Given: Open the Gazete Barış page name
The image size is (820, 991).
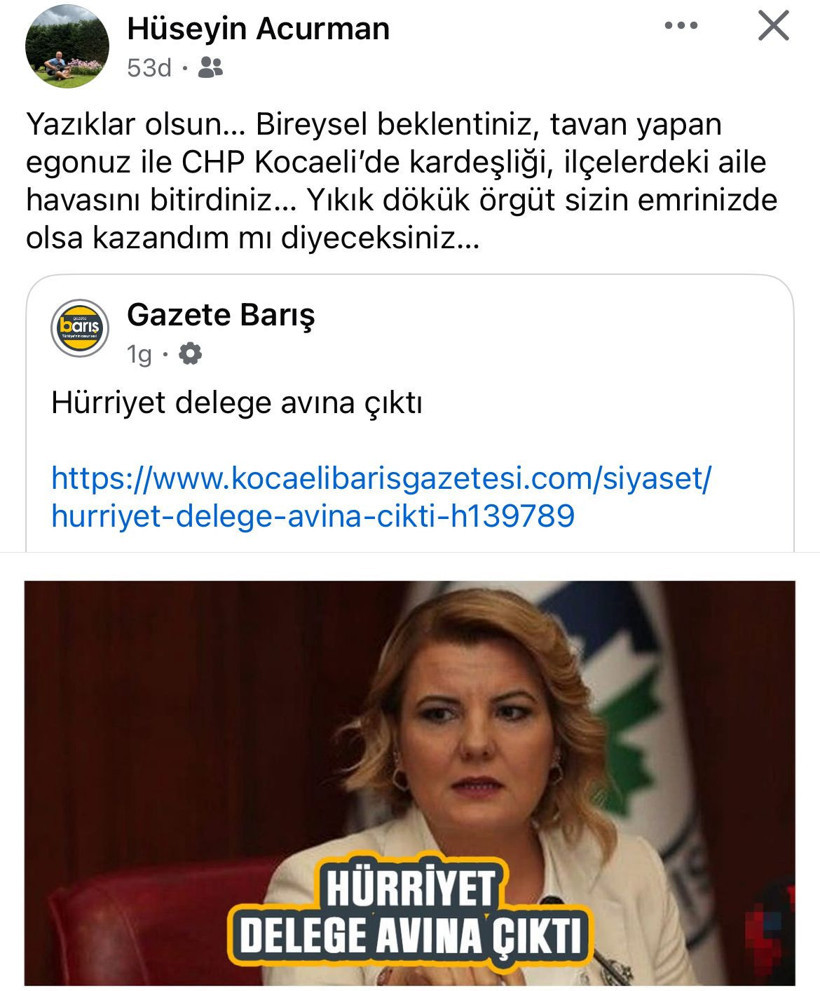Looking at the screenshot, I should (221, 316).
